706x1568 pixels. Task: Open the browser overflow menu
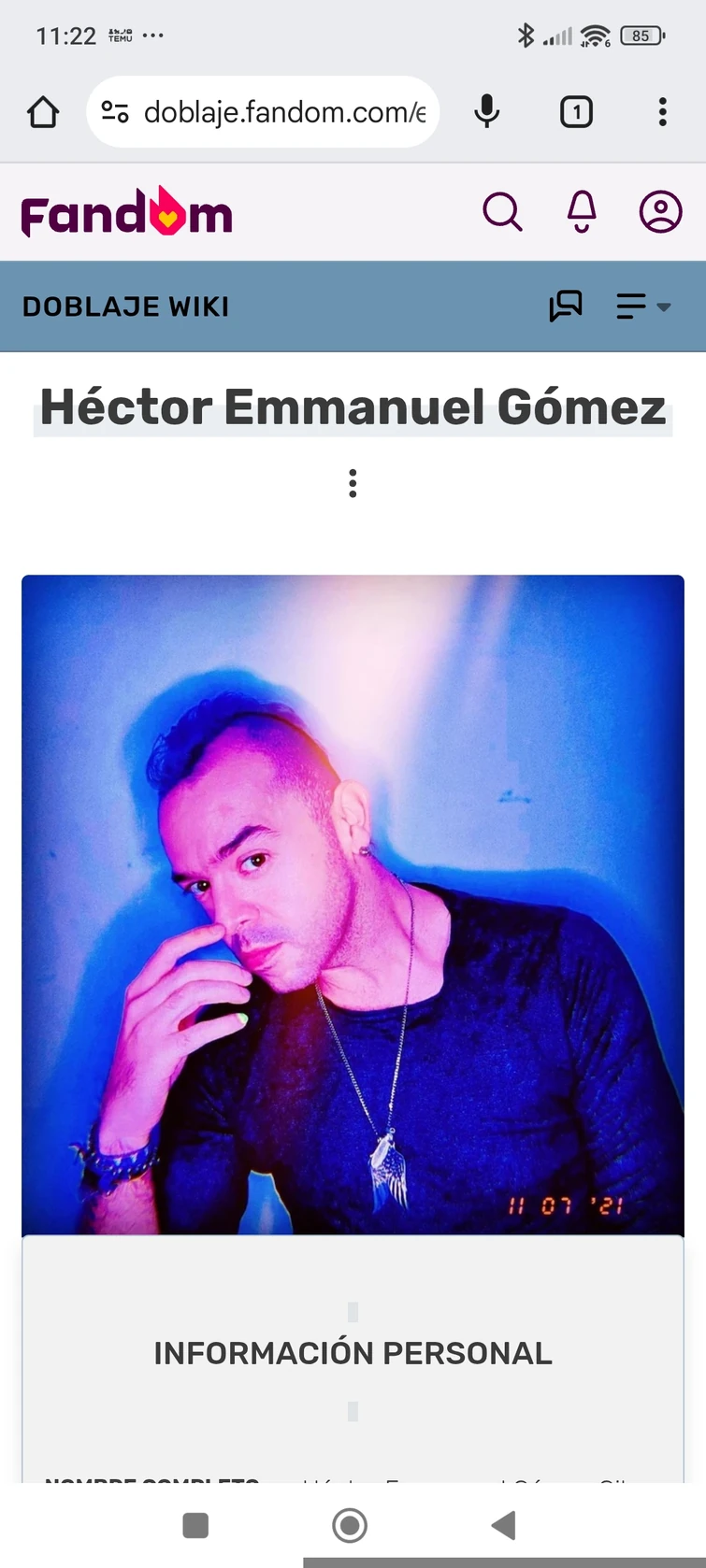pyautogui.click(x=662, y=112)
